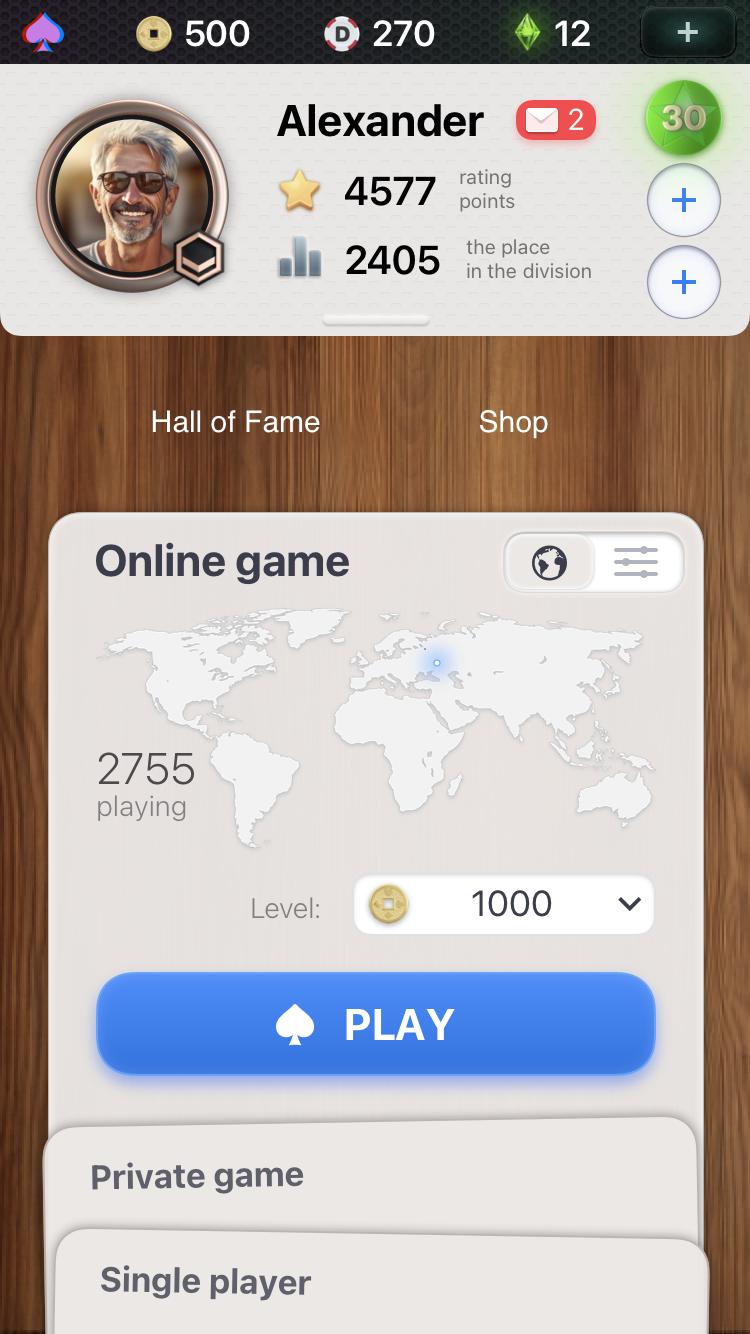Screen dimensions: 750x1334
Task: Open the Single player card
Action: click(x=380, y=1282)
